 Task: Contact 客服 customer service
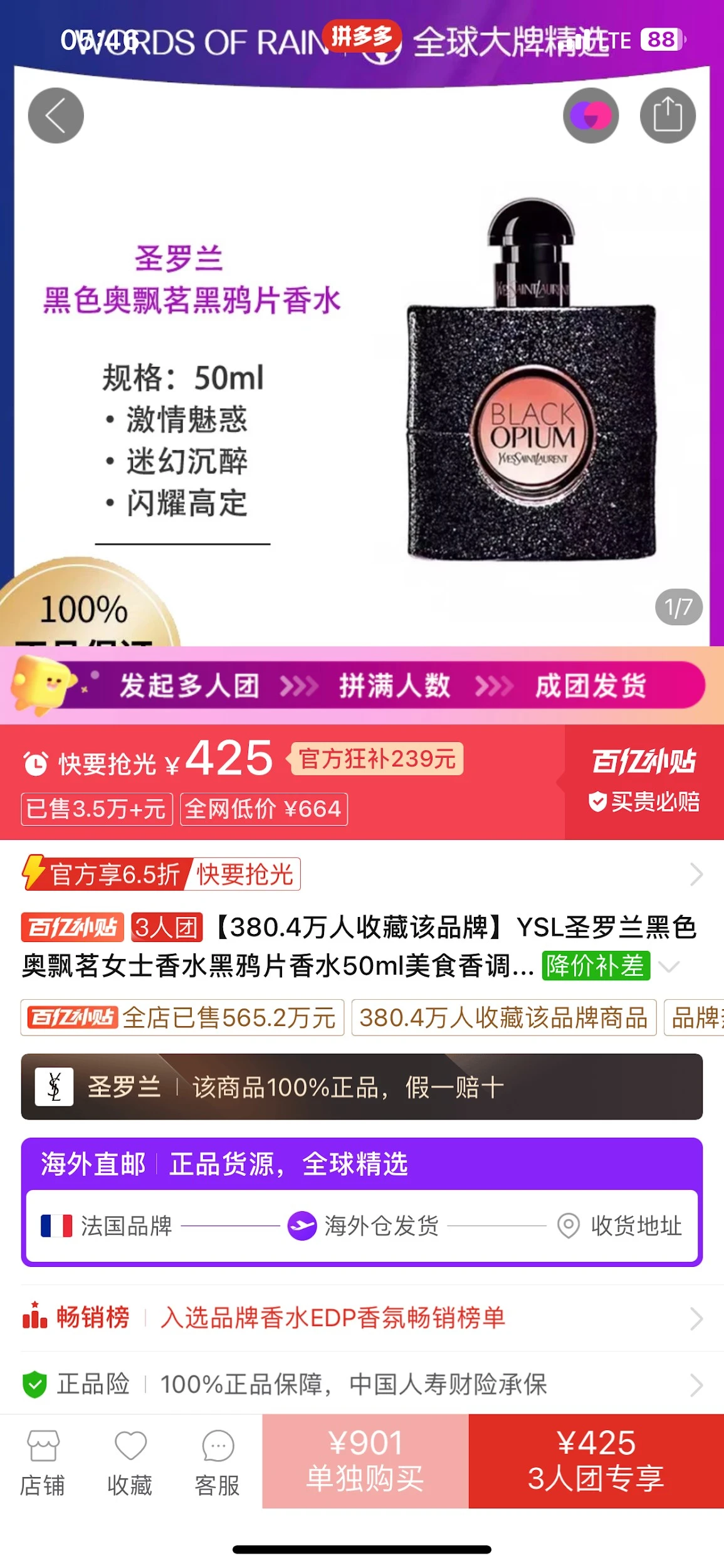[218, 1463]
